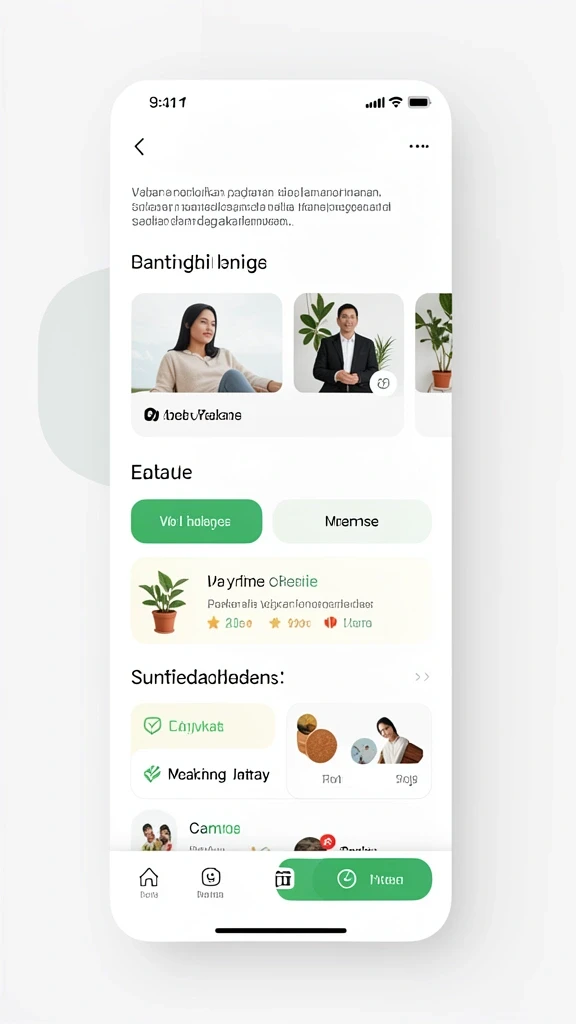Image resolution: width=576 pixels, height=1024 pixels.
Task: Open the calendar icon in bottom bar
Action: click(x=284, y=879)
